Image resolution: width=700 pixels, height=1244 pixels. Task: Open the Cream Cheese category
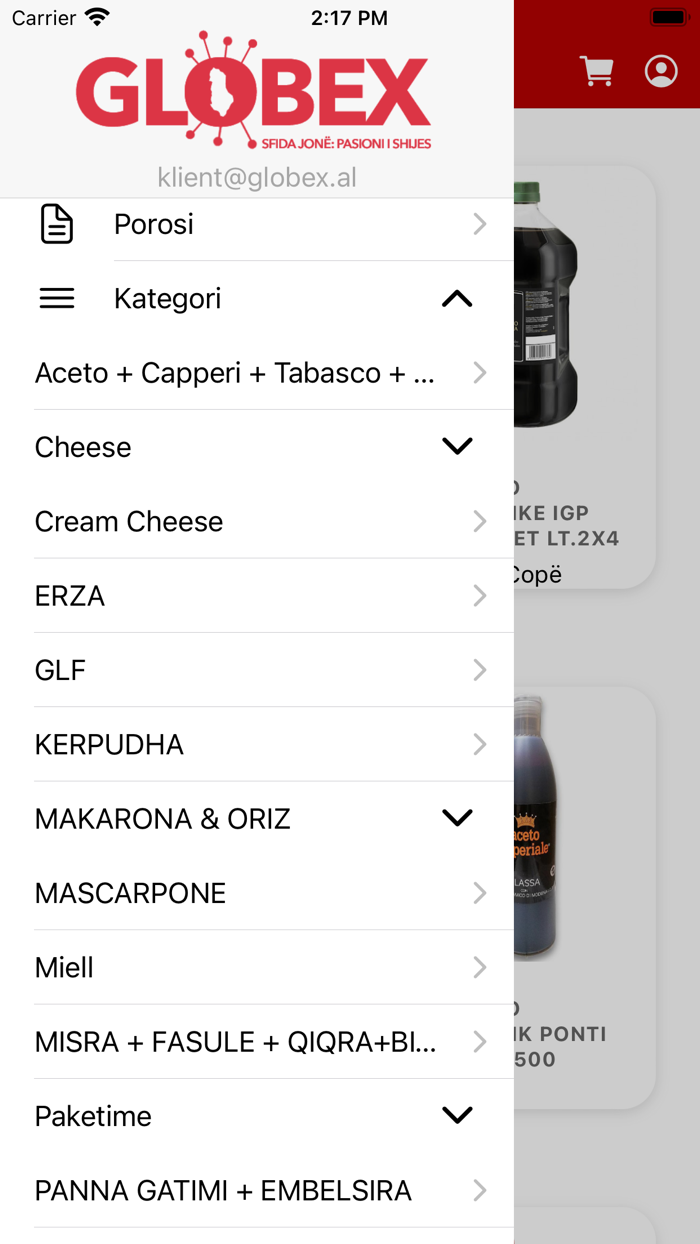pyautogui.click(x=257, y=521)
